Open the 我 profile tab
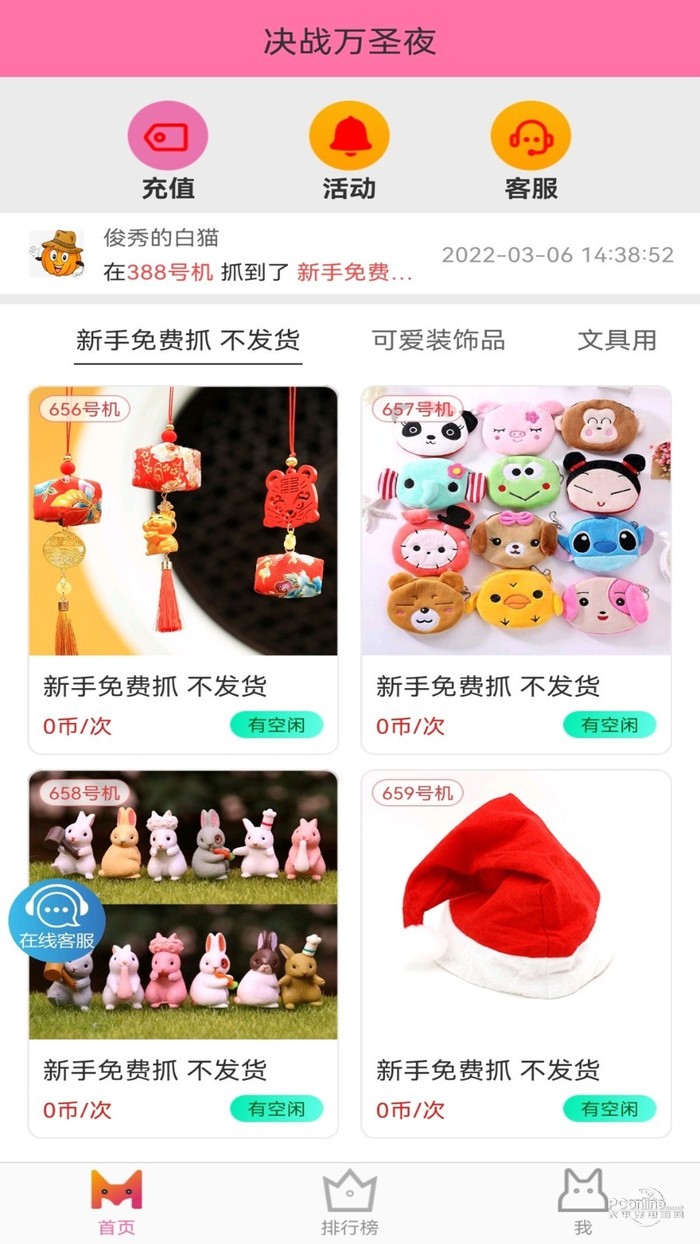Image resolution: width=700 pixels, height=1244 pixels. [583, 1203]
